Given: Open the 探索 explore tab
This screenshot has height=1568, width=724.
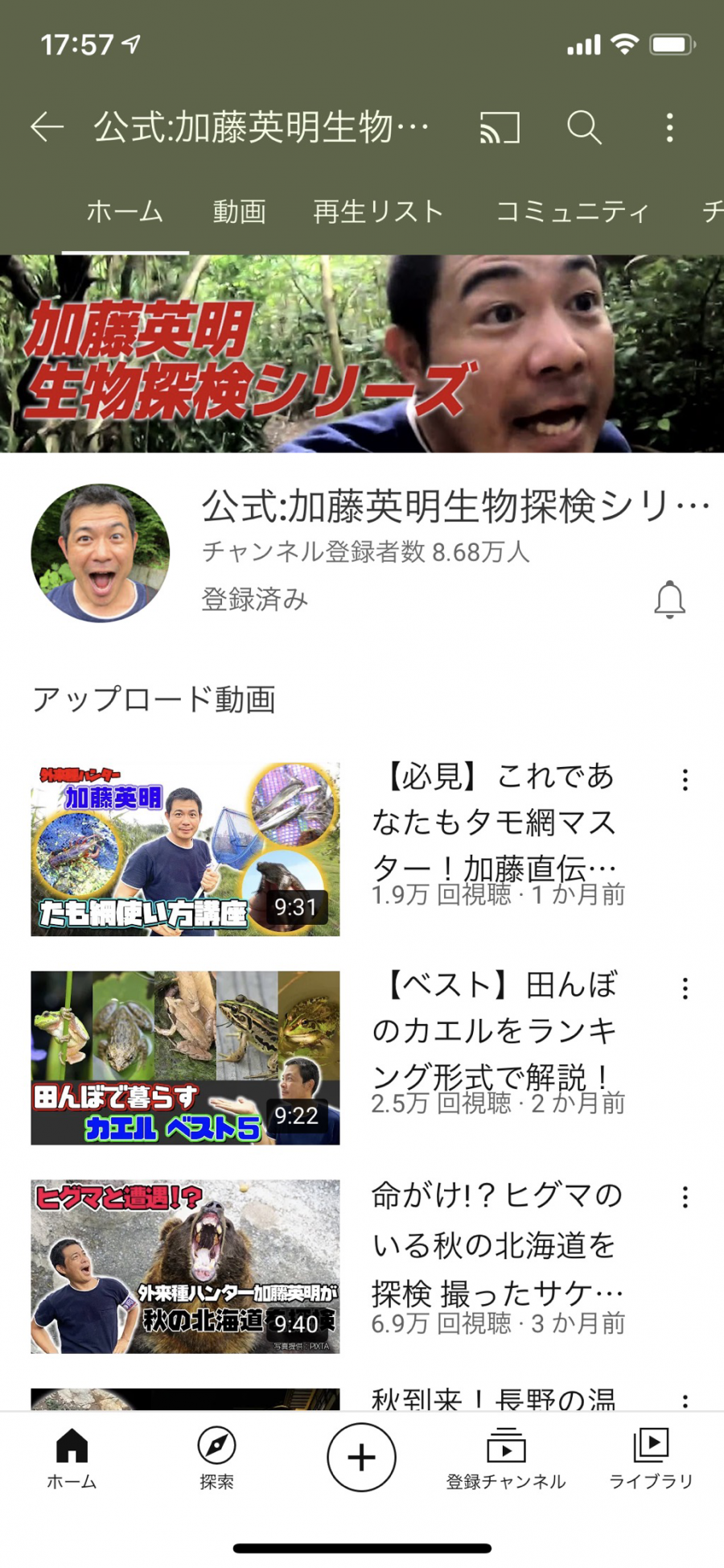Looking at the screenshot, I should point(216,1459).
